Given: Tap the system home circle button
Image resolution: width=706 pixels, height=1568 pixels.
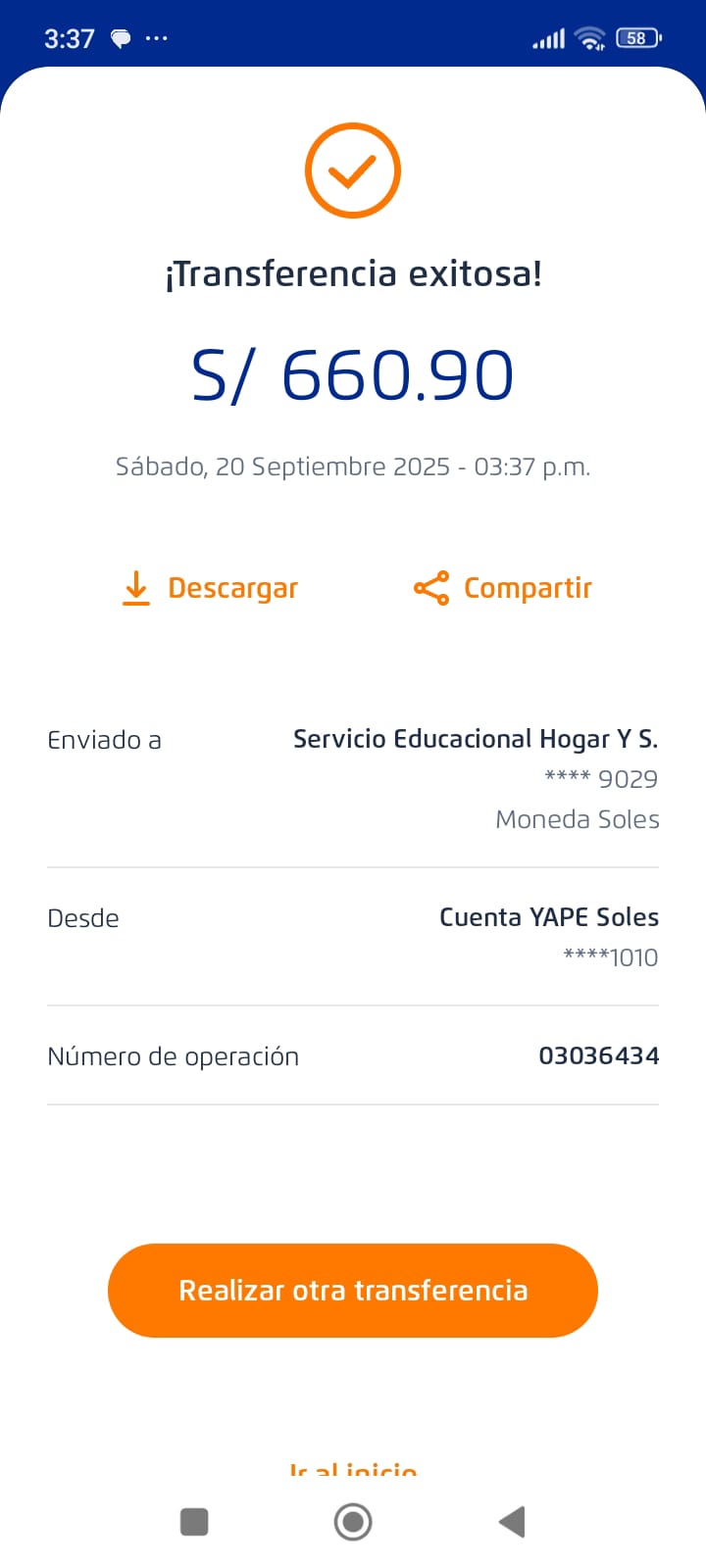Looking at the screenshot, I should (353, 1522).
